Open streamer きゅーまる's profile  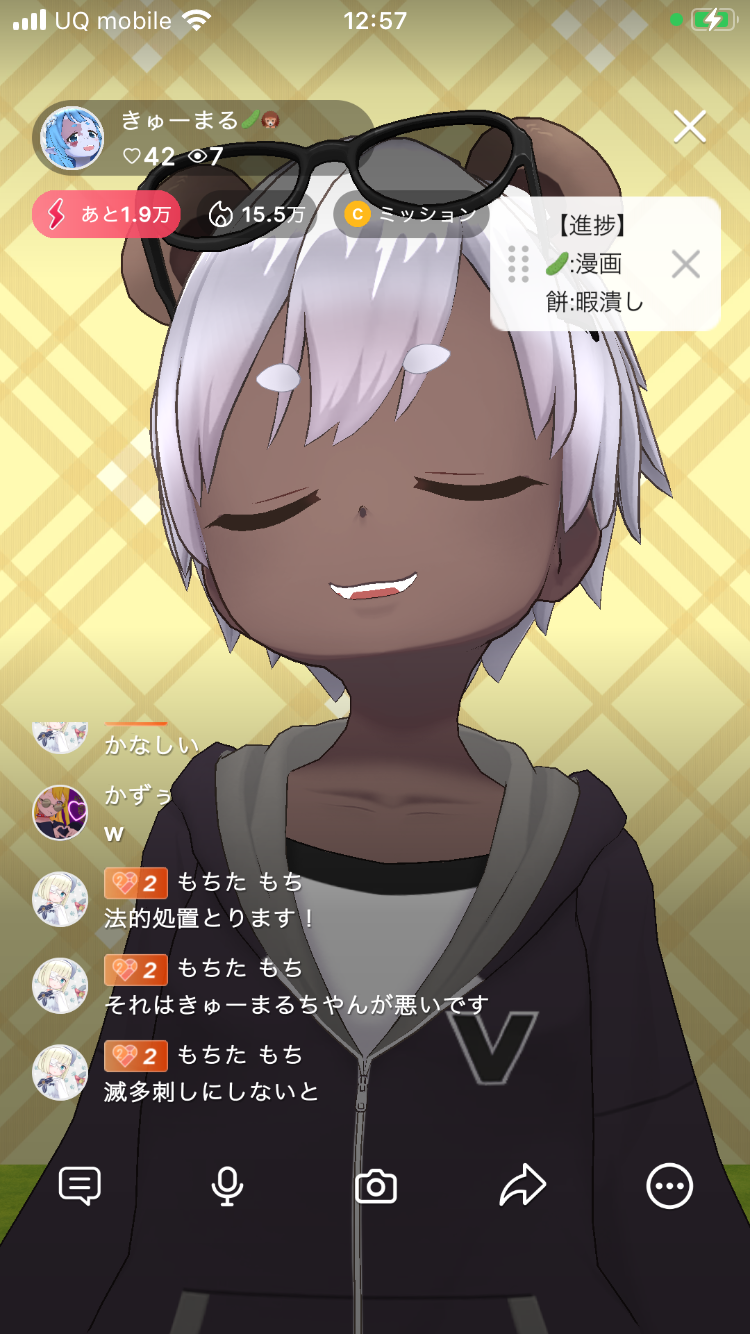pyautogui.click(x=72, y=138)
